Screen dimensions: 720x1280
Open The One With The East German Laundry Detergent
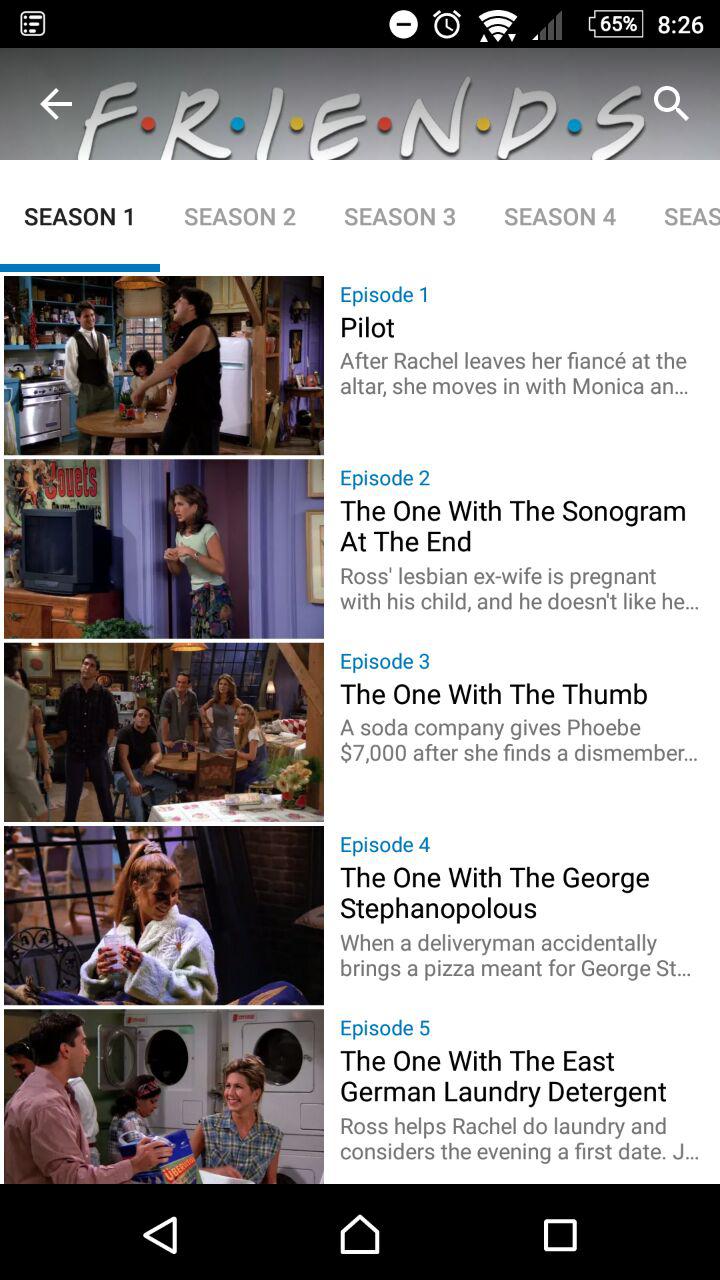click(x=360, y=1096)
